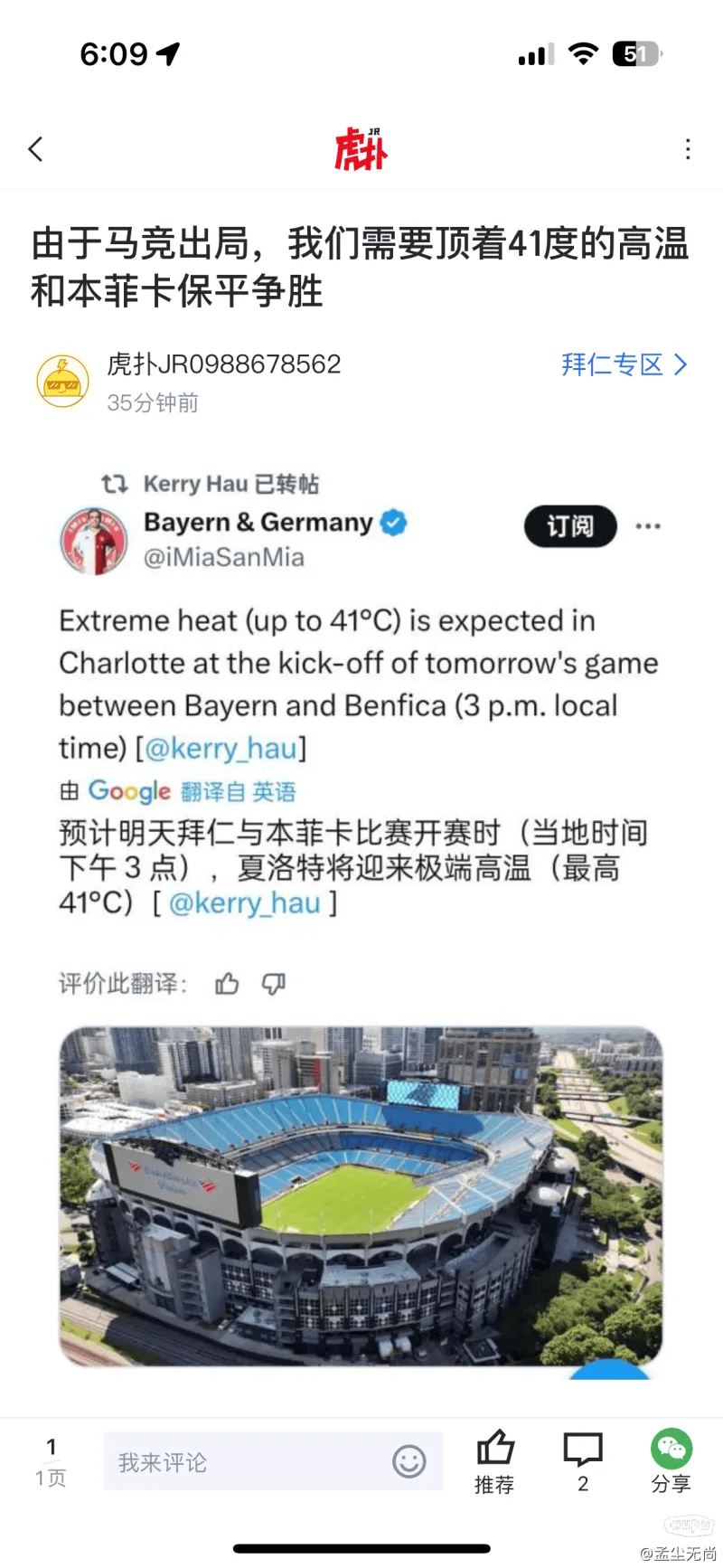Open the three-dot overflow menu

point(688,149)
